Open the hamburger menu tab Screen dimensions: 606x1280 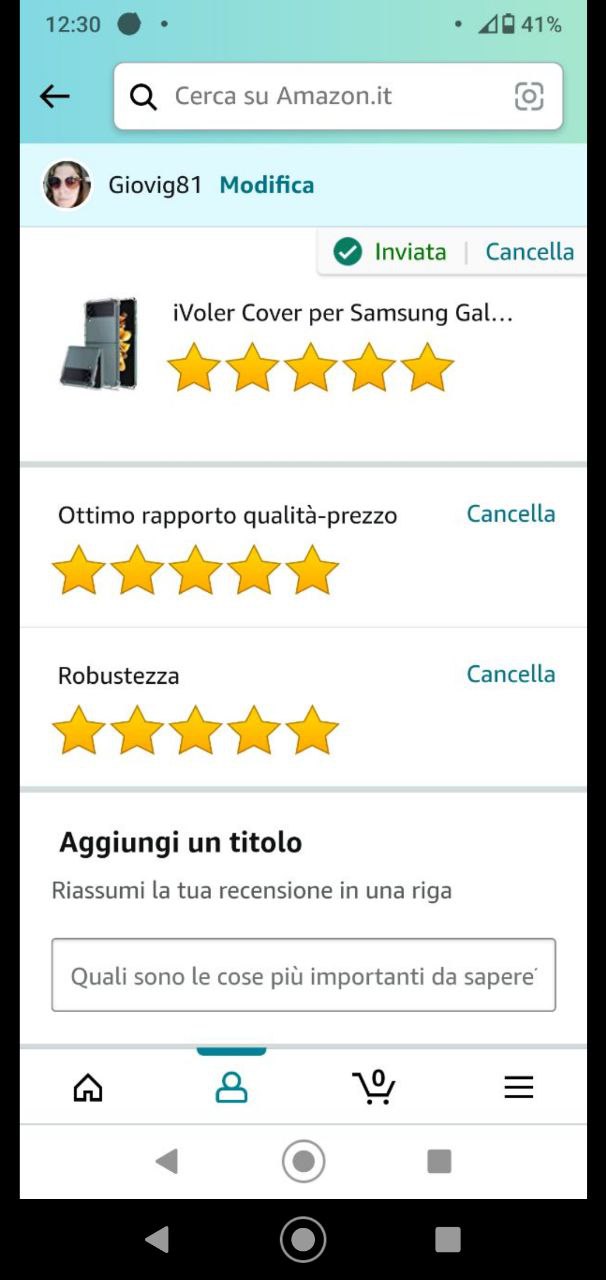coord(518,1087)
